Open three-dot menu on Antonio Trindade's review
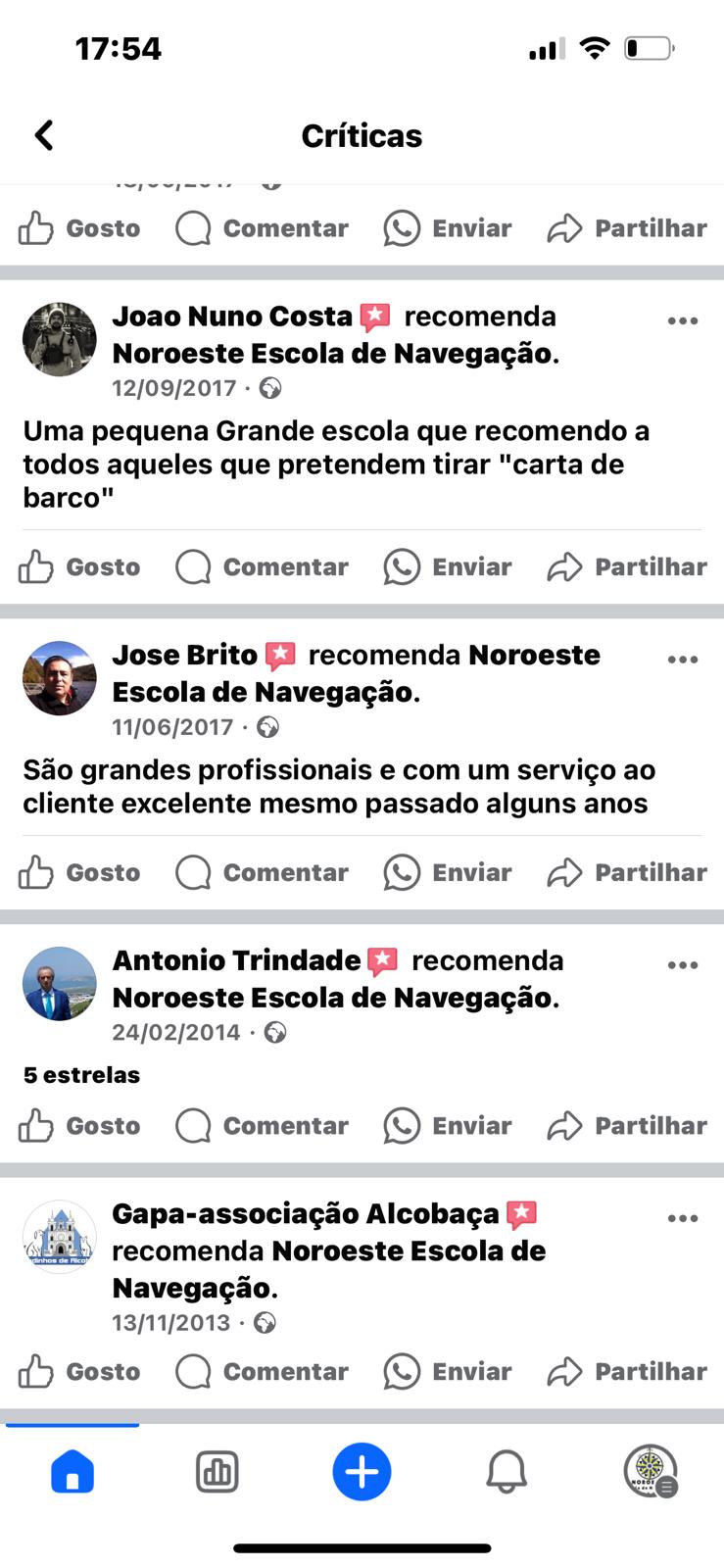The width and height of the screenshot is (724, 1568). tap(683, 965)
